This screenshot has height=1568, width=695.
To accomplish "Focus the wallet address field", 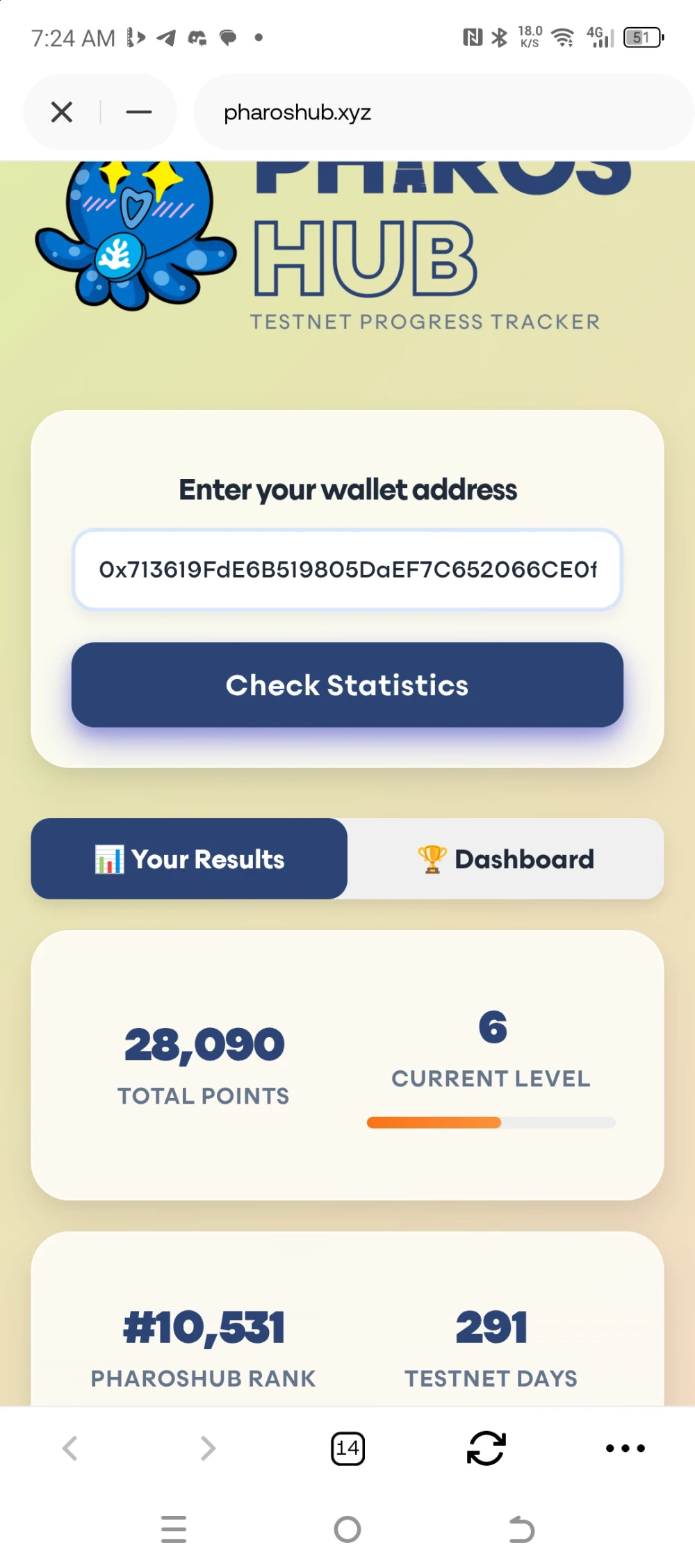I will click(347, 570).
